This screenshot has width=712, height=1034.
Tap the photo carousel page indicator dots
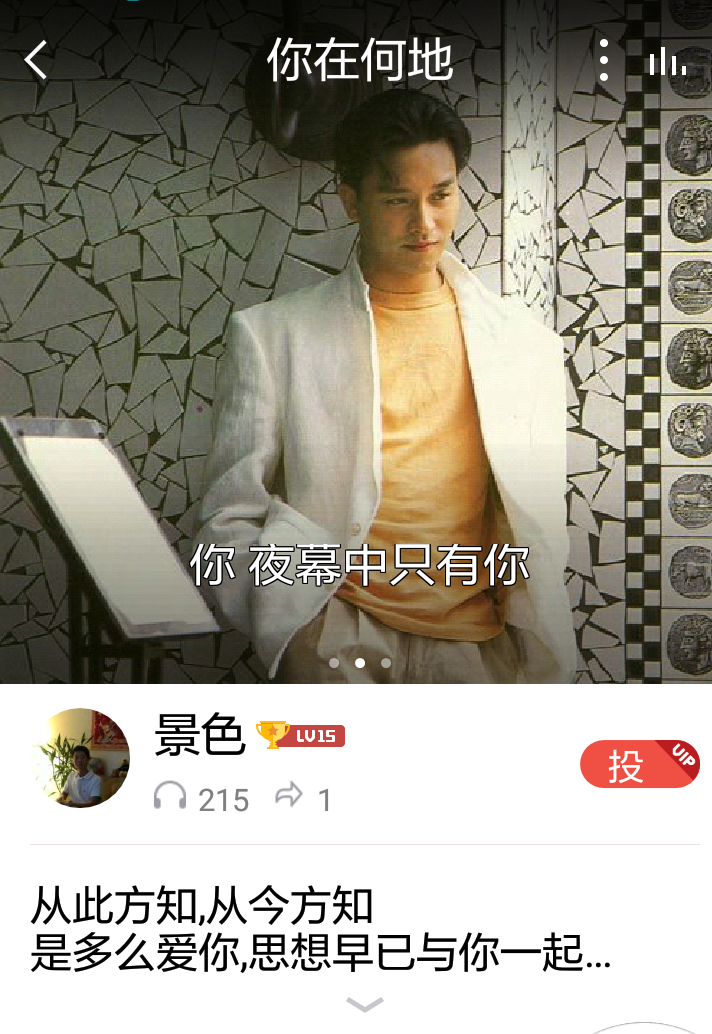360,662
